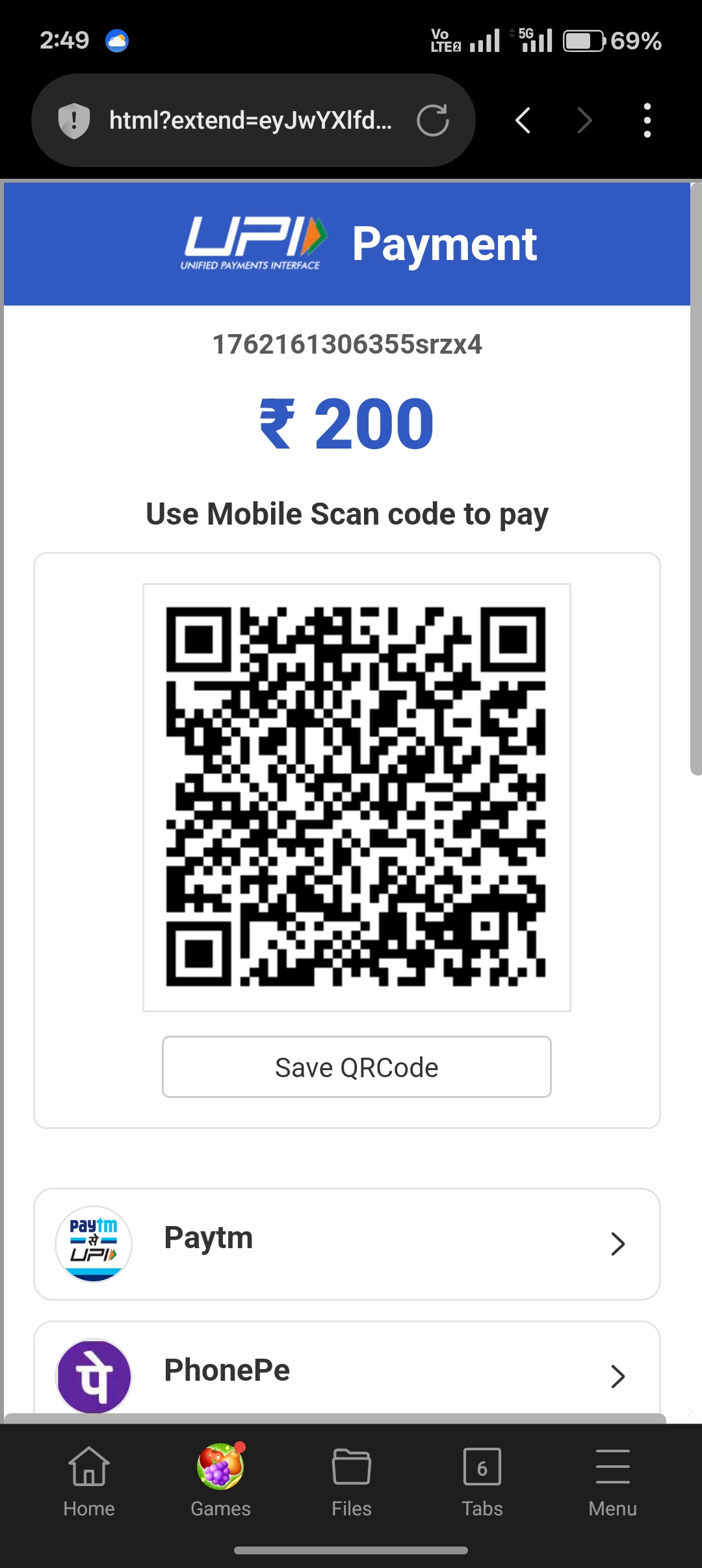Select PhonePe to pay
Image resolution: width=702 pixels, height=1568 pixels.
click(346, 1370)
